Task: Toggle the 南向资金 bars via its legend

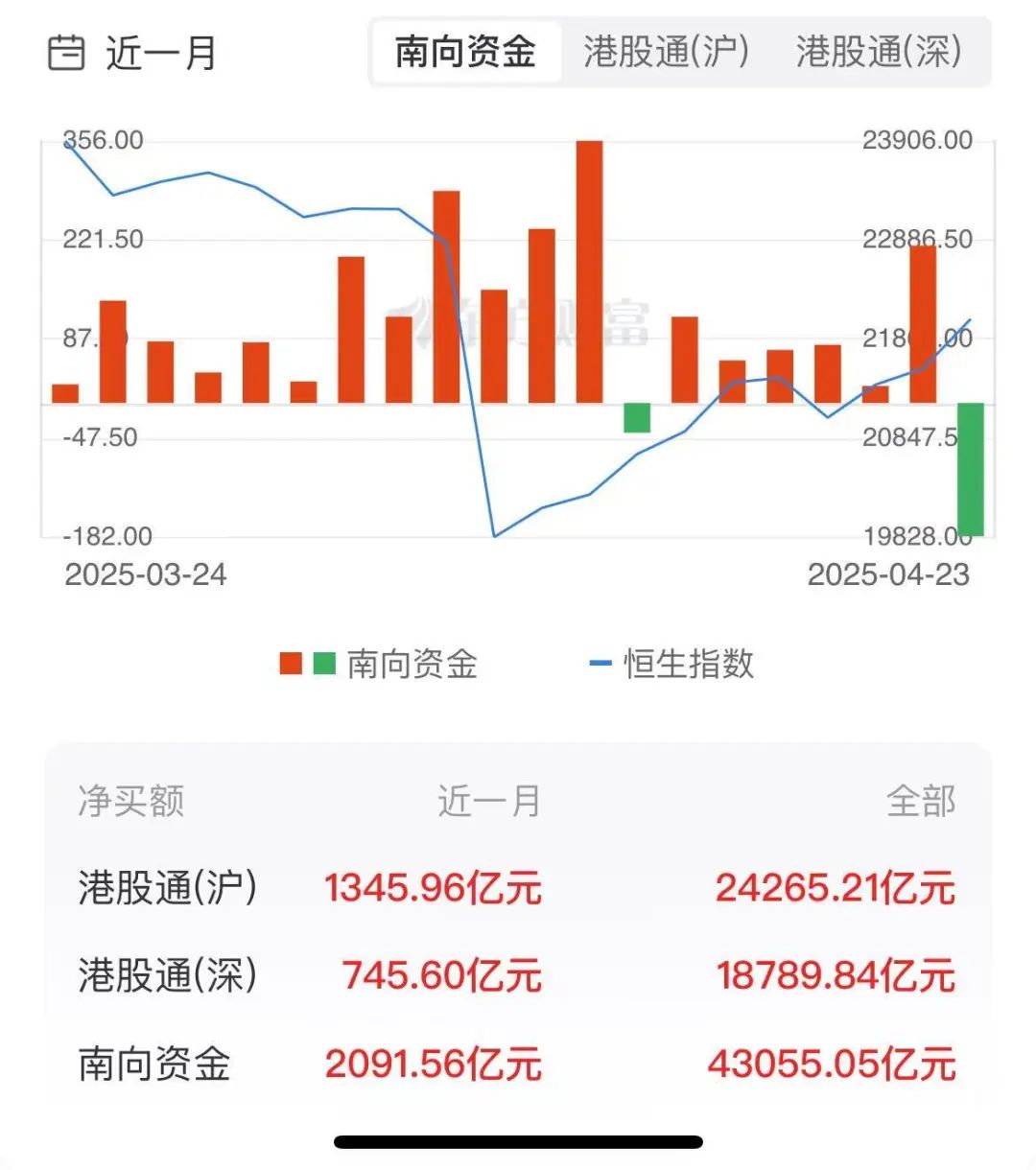Action: pos(412,663)
